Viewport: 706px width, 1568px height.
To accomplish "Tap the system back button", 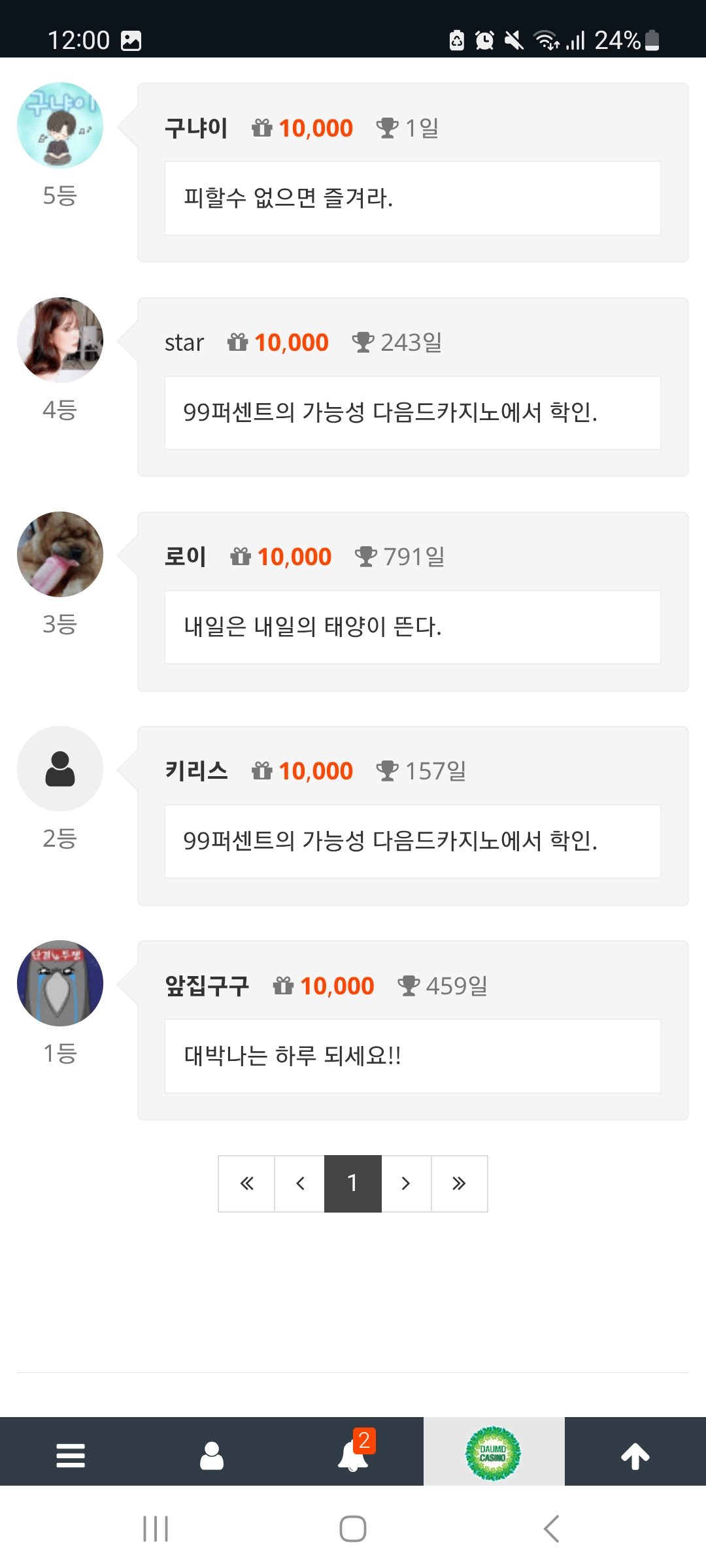I will tap(551, 1529).
